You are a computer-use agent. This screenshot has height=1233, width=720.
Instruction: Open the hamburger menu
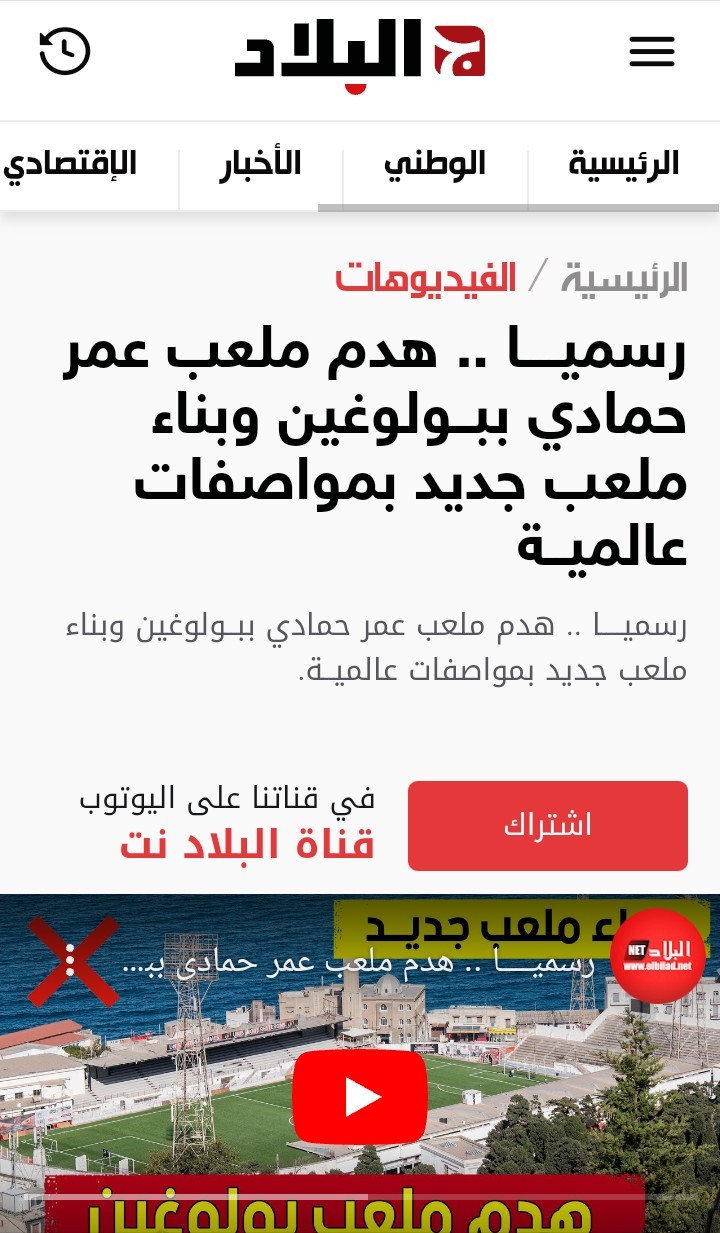(652, 51)
